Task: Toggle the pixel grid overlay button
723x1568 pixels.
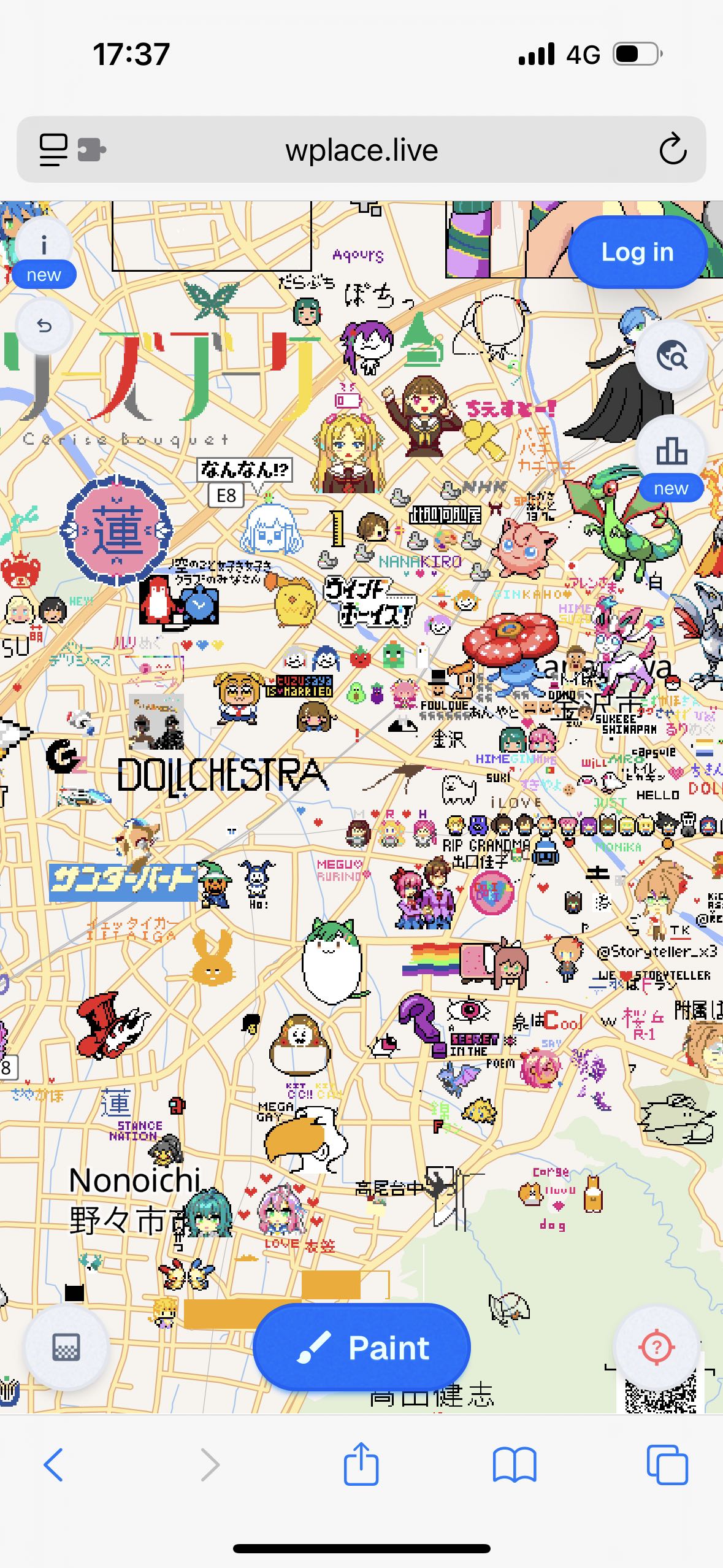Action: [x=66, y=1347]
